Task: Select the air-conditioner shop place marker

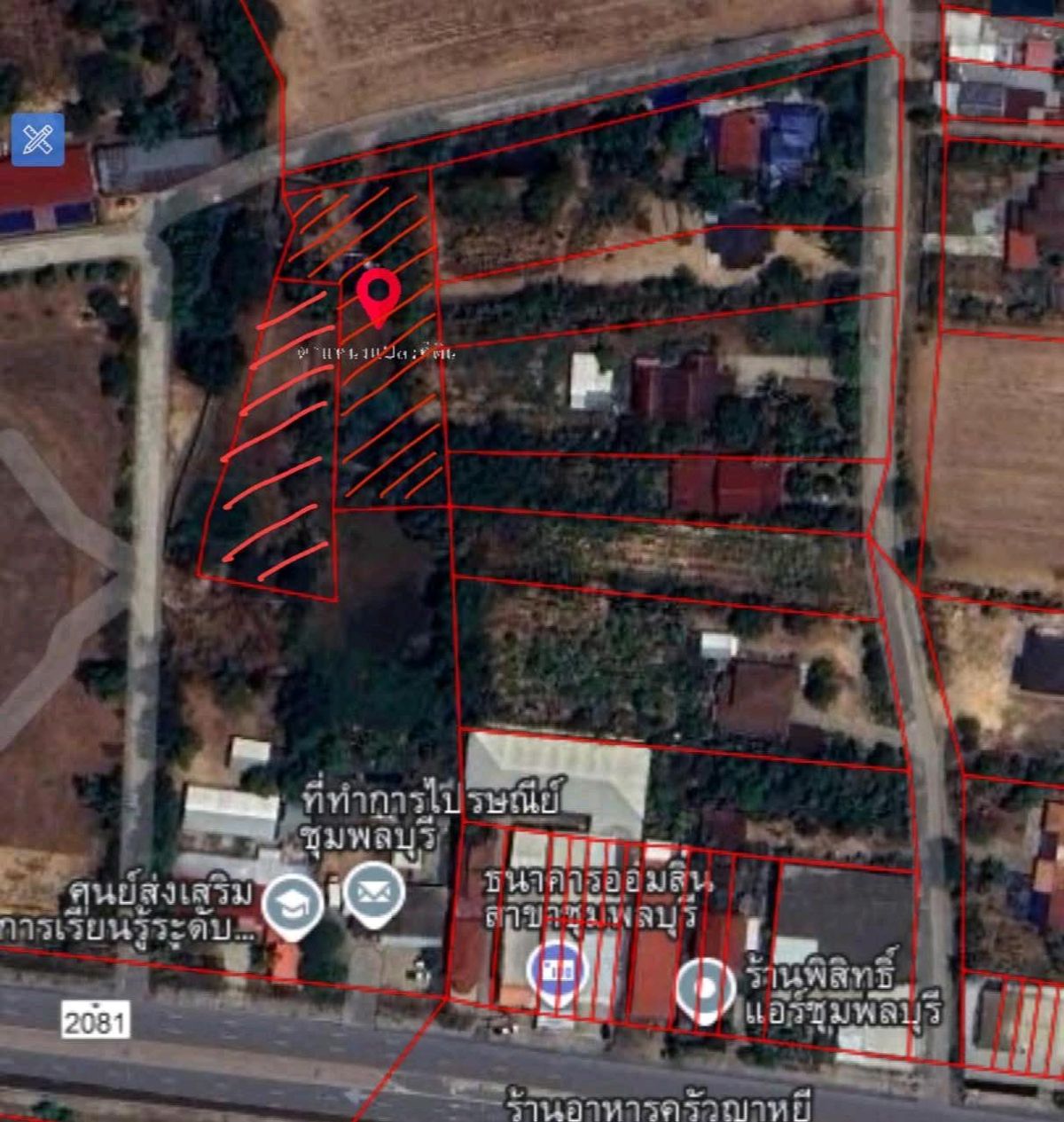Action: pyautogui.click(x=705, y=988)
